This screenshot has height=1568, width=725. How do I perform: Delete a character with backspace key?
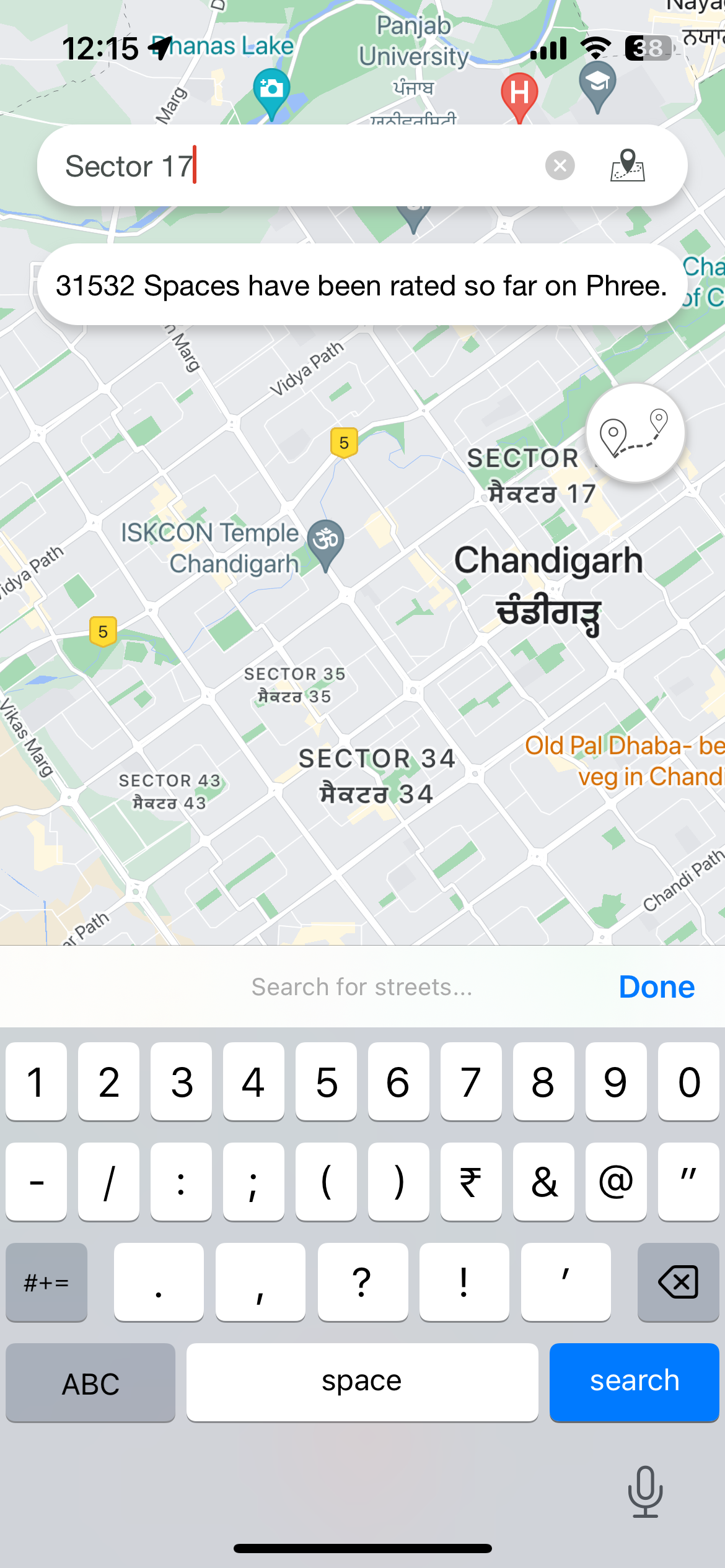pos(678,1282)
